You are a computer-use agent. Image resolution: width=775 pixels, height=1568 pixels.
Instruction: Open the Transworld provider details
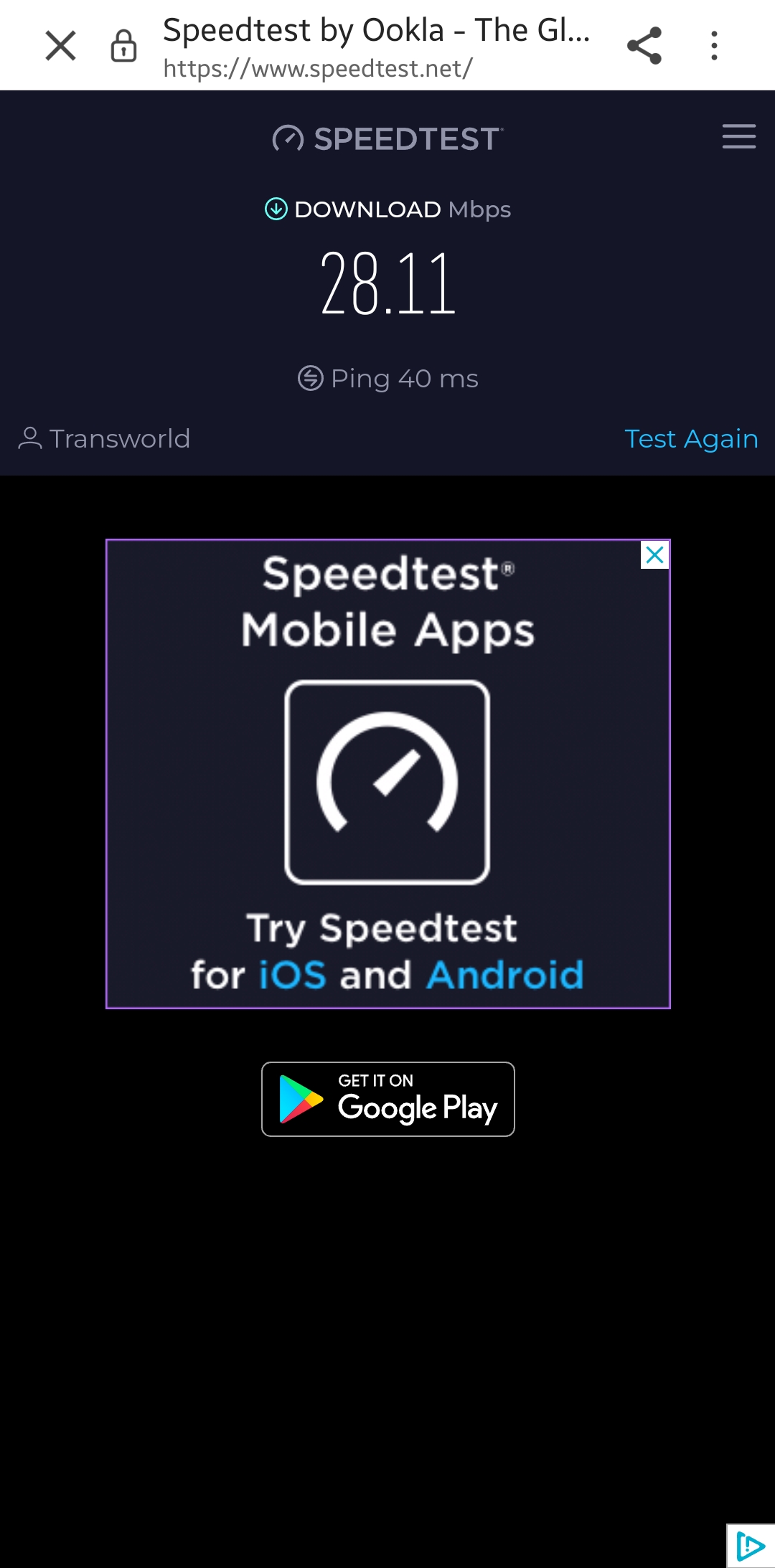[x=104, y=438]
